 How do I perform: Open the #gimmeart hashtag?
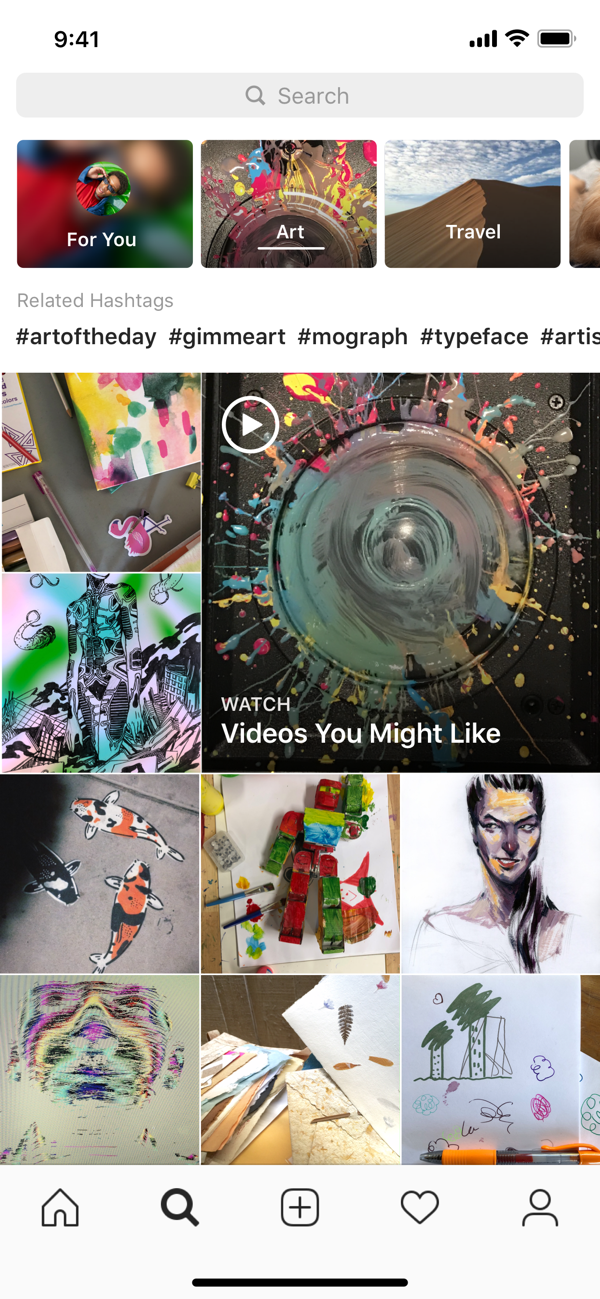tap(227, 337)
